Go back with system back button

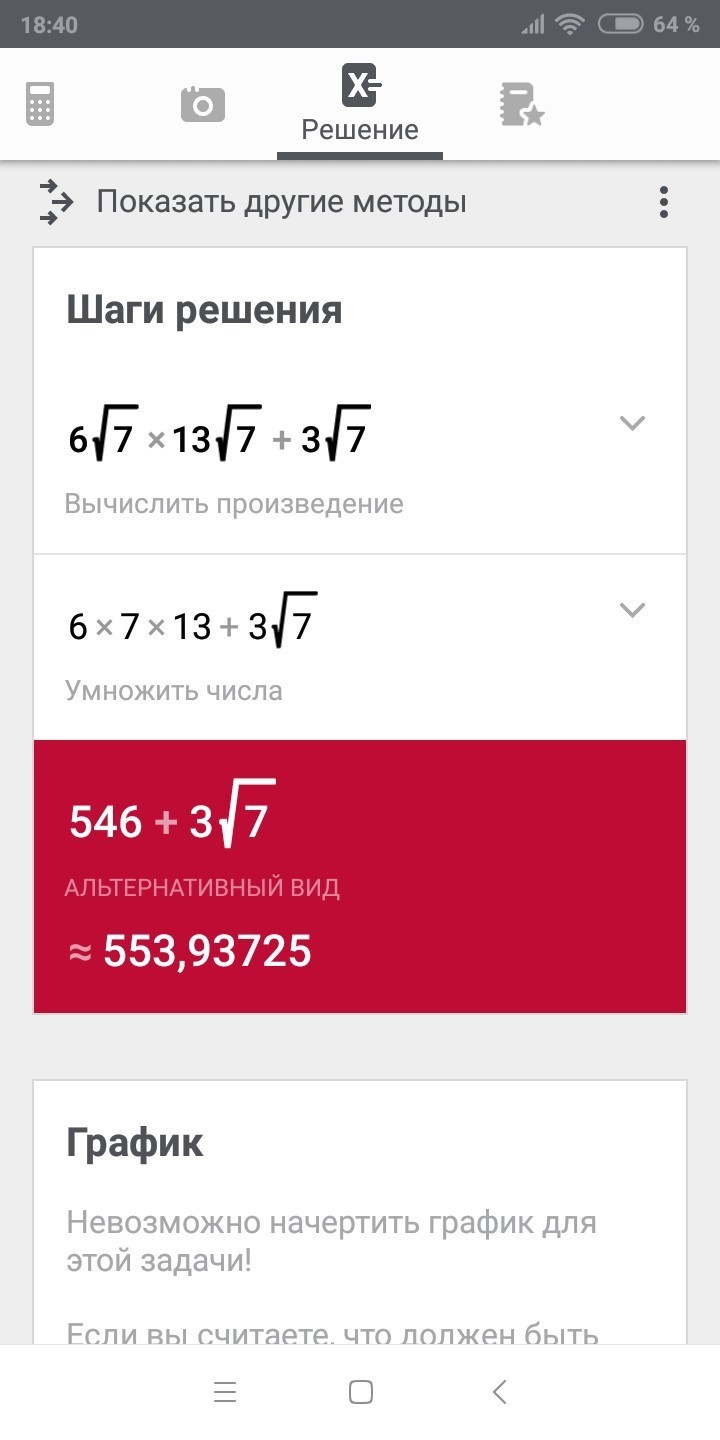[x=499, y=1392]
